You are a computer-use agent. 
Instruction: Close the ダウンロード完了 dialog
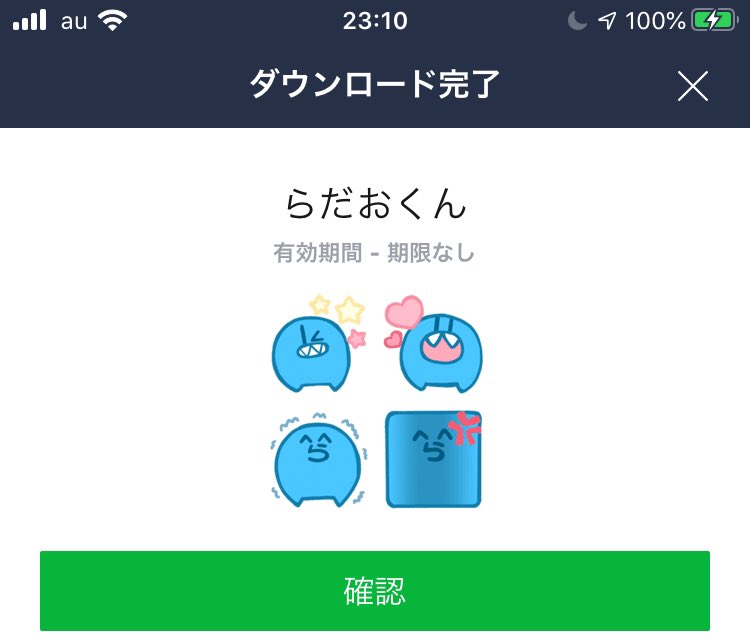point(692,87)
